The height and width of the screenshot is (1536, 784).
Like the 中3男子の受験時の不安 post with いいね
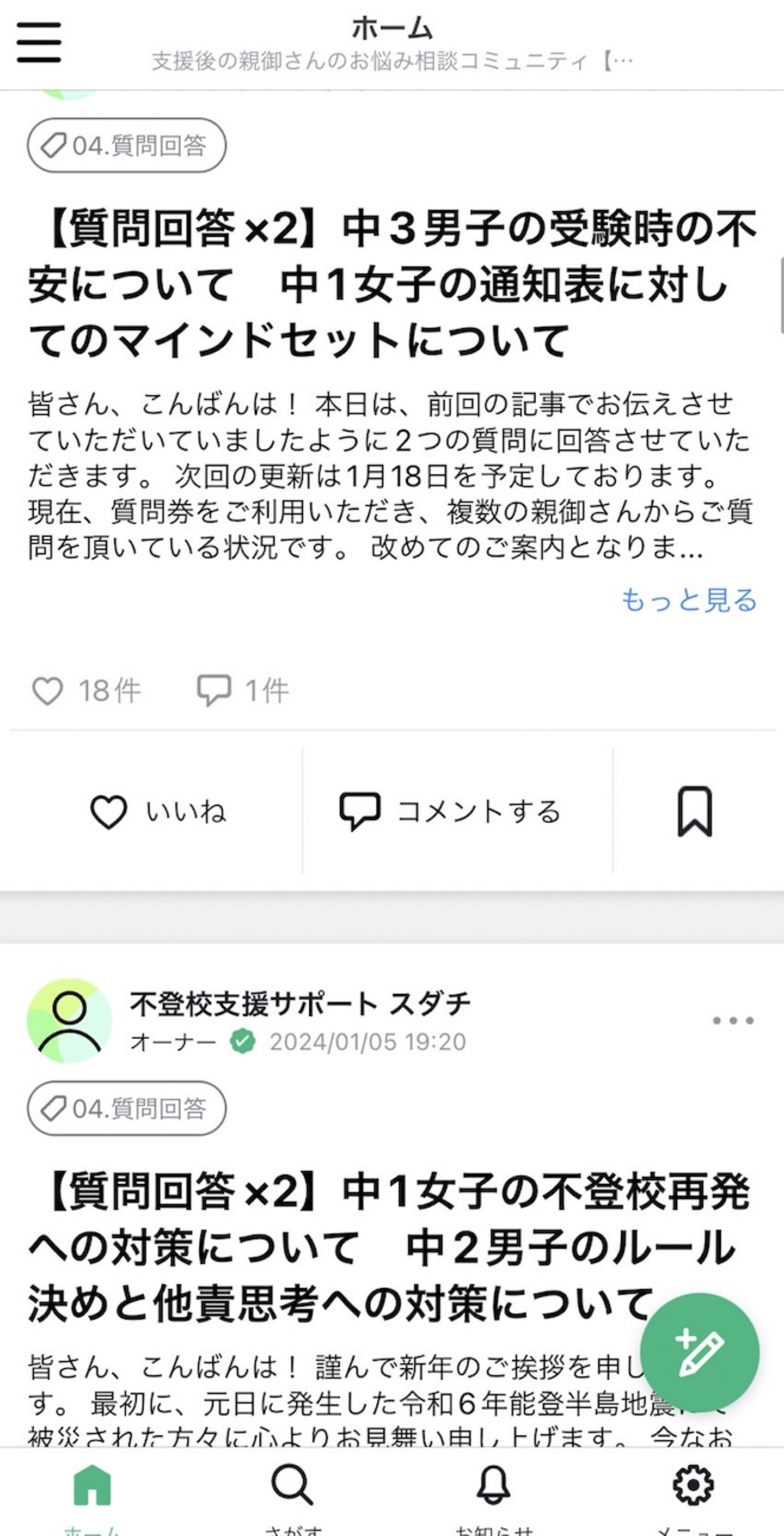click(x=158, y=811)
